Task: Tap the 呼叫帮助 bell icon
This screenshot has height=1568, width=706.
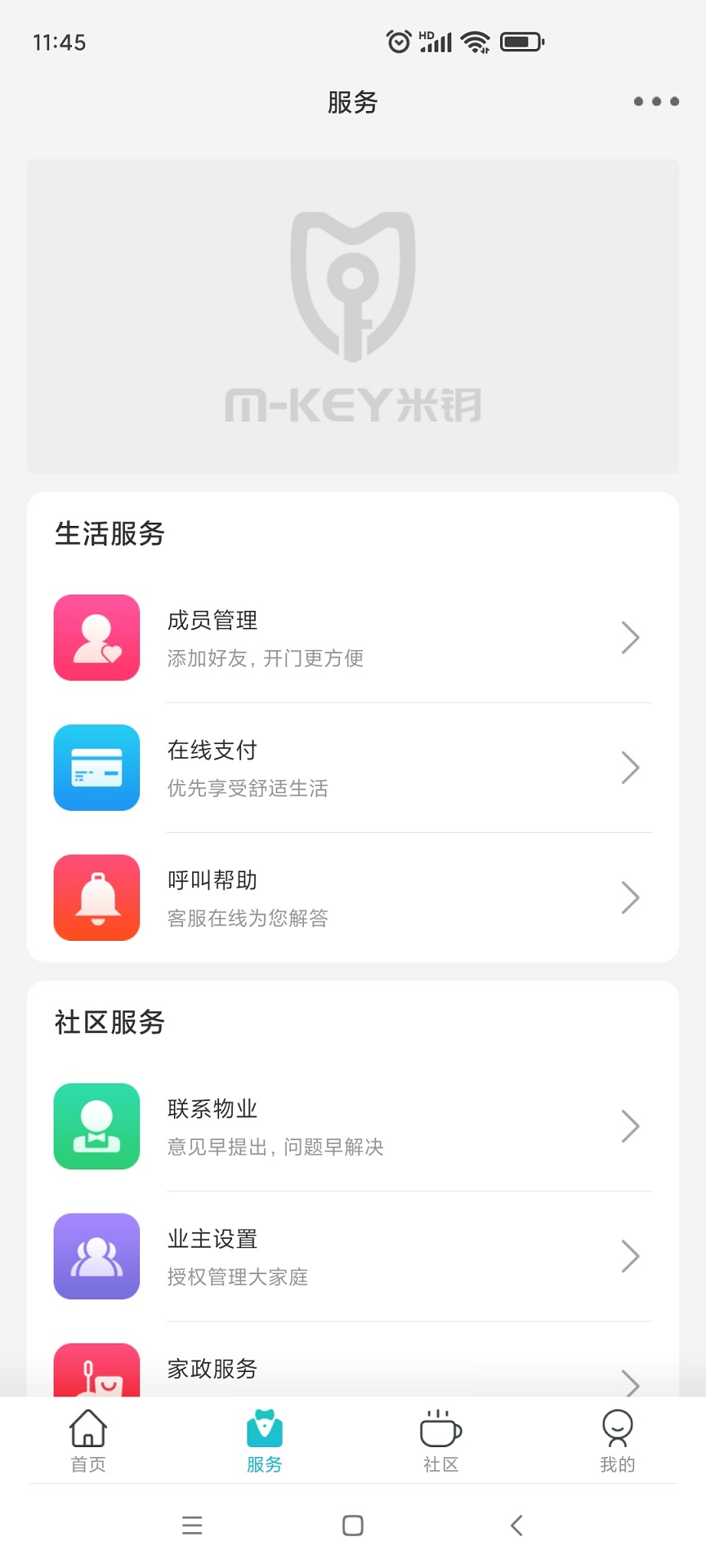Action: (96, 898)
